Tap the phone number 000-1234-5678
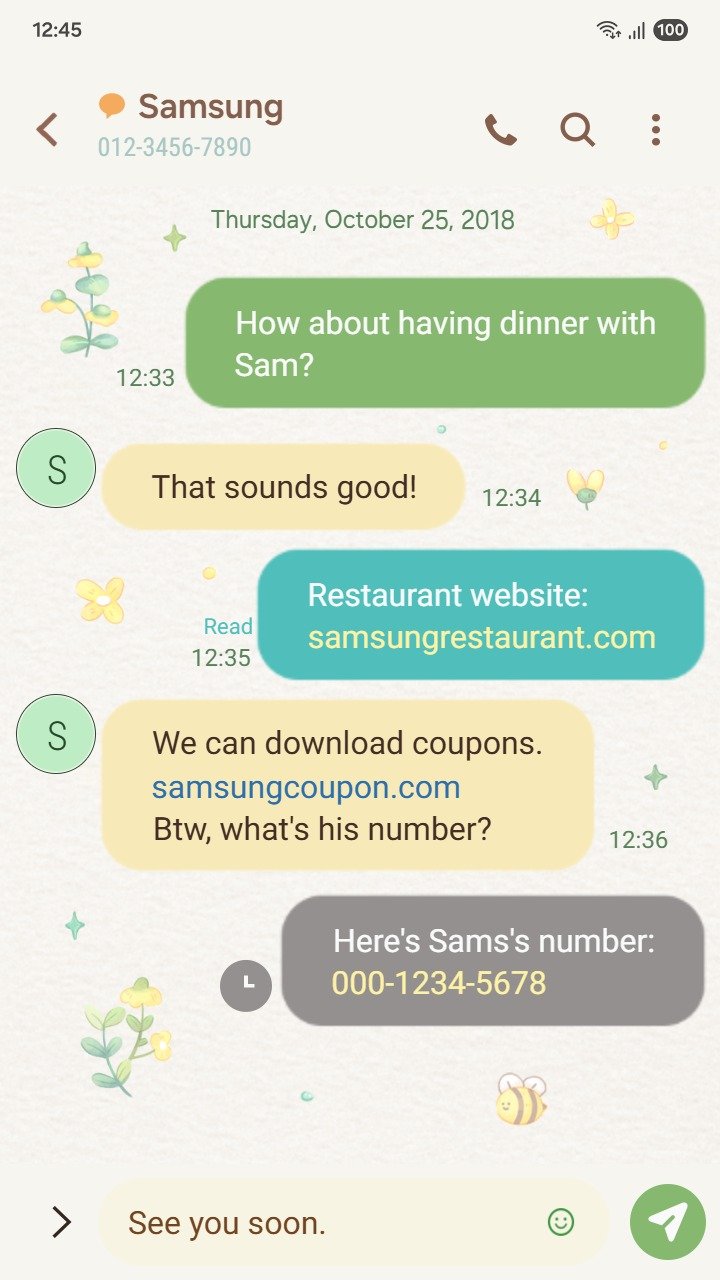This screenshot has width=720, height=1280. coord(439,983)
